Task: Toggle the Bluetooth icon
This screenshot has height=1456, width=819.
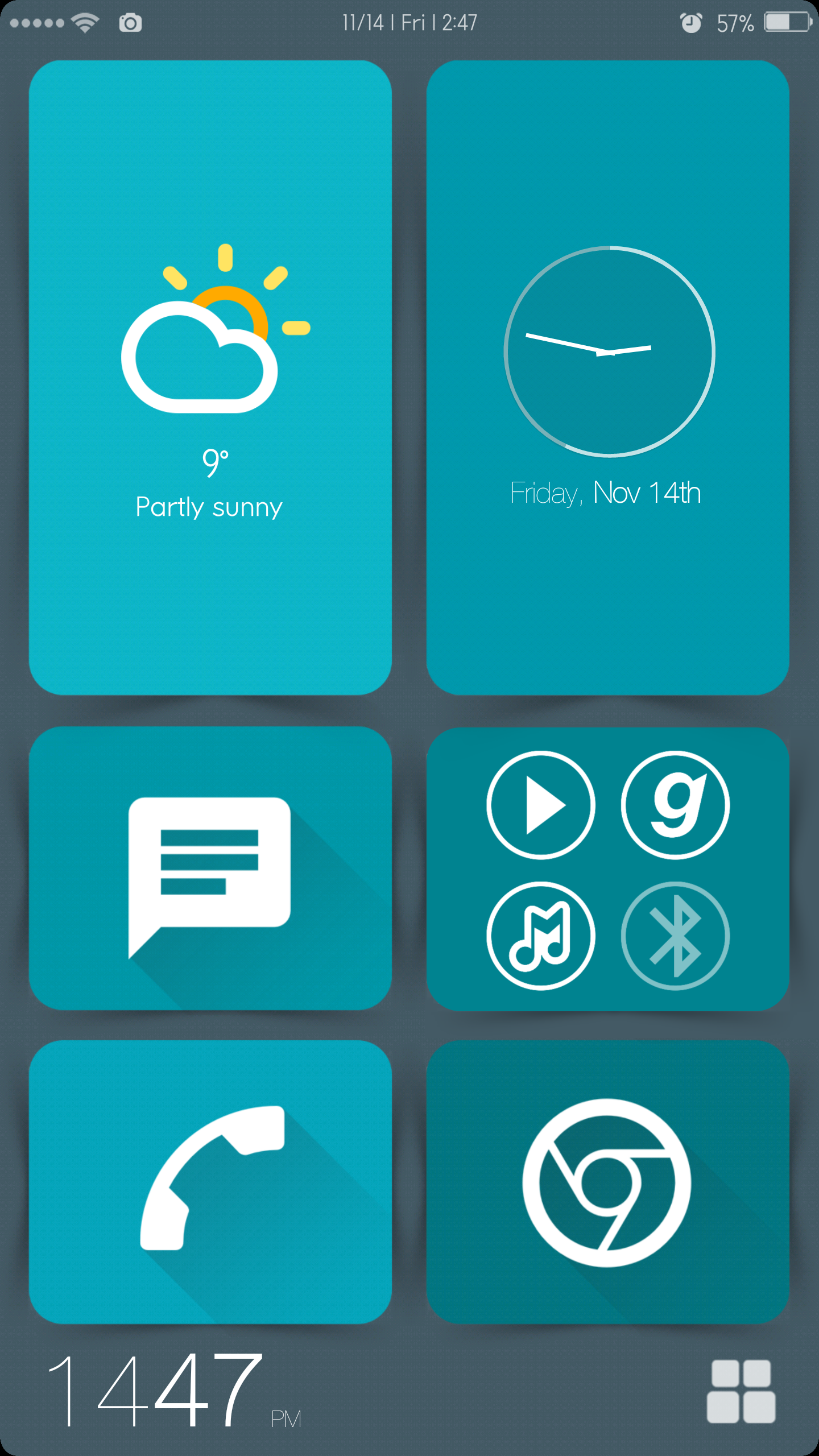Action: (x=675, y=936)
